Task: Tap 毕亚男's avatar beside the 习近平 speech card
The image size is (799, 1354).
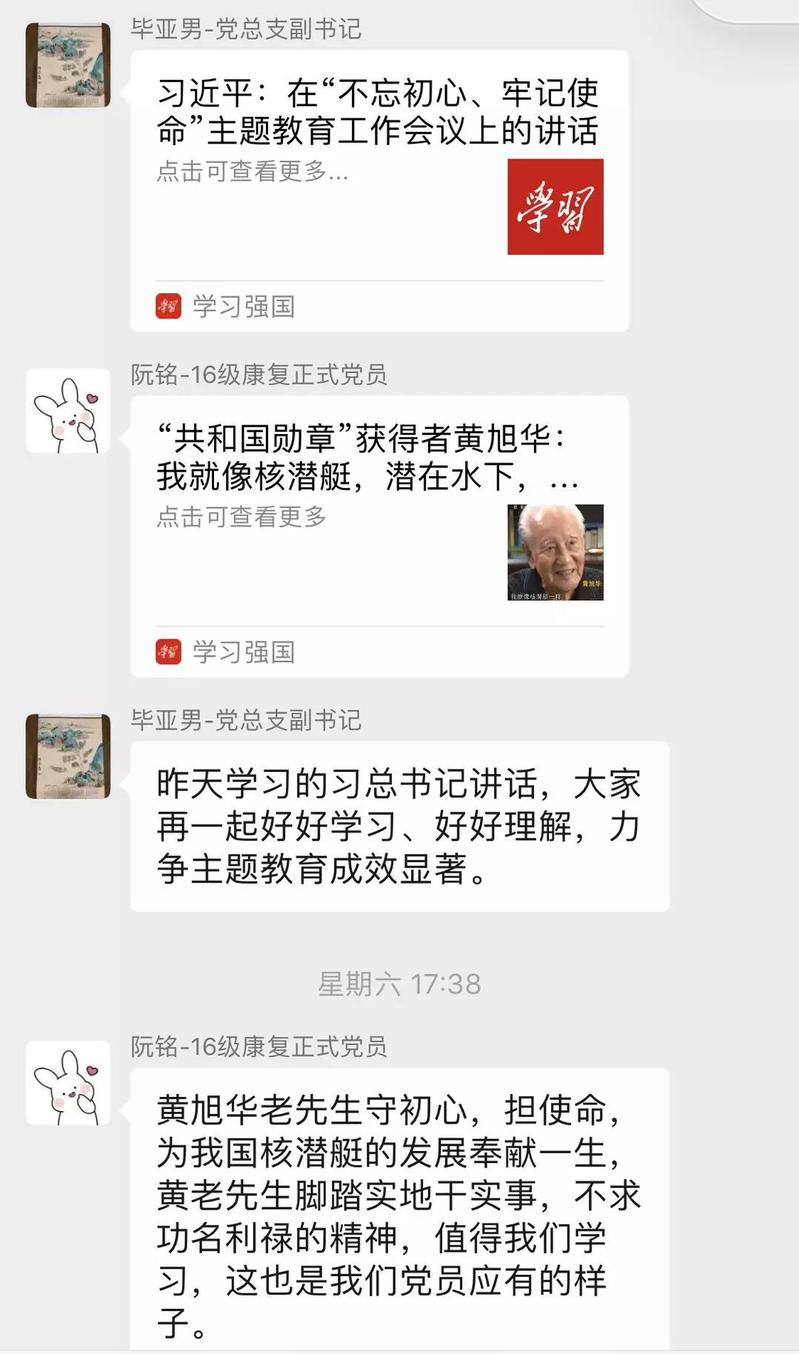Action: pos(68,65)
